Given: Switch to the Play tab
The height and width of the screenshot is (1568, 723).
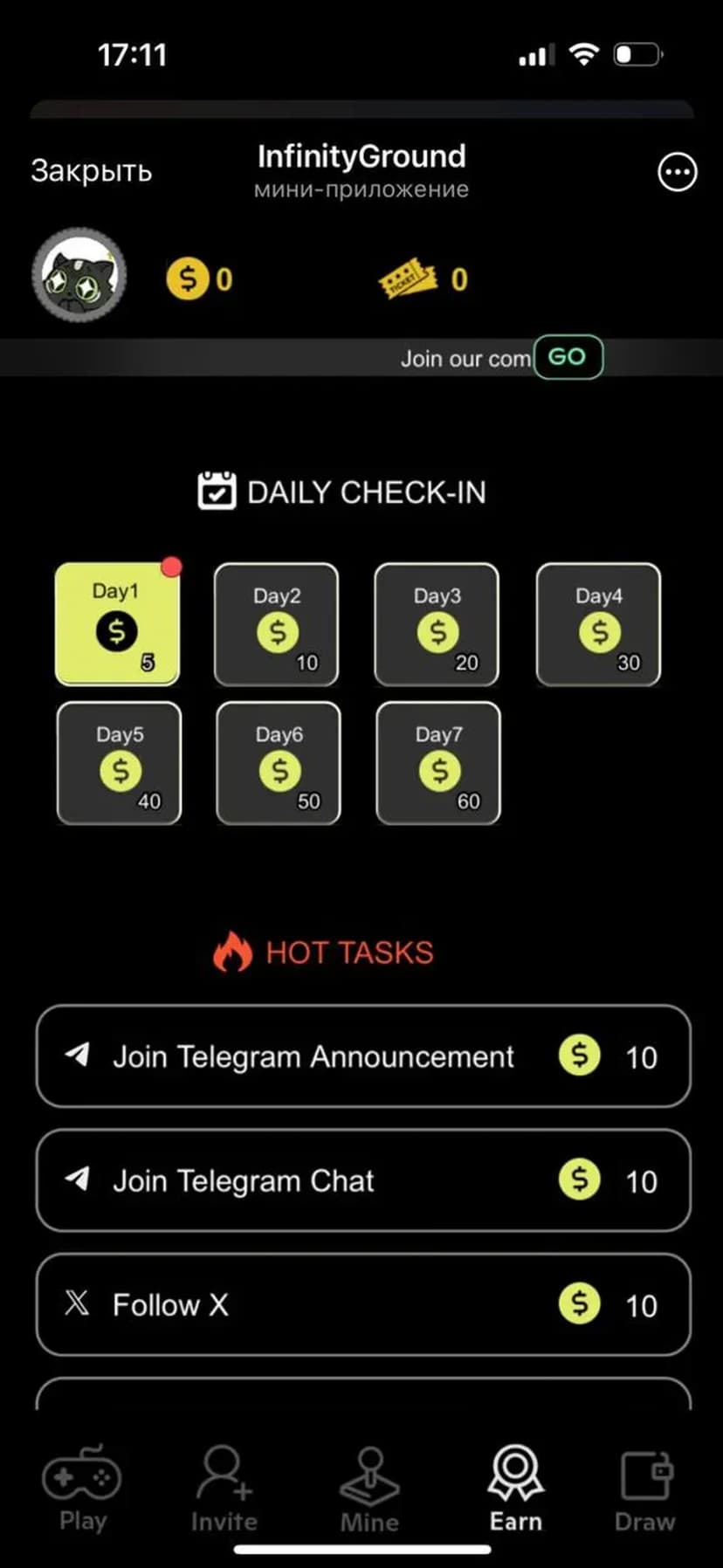Looking at the screenshot, I should point(82,1489).
